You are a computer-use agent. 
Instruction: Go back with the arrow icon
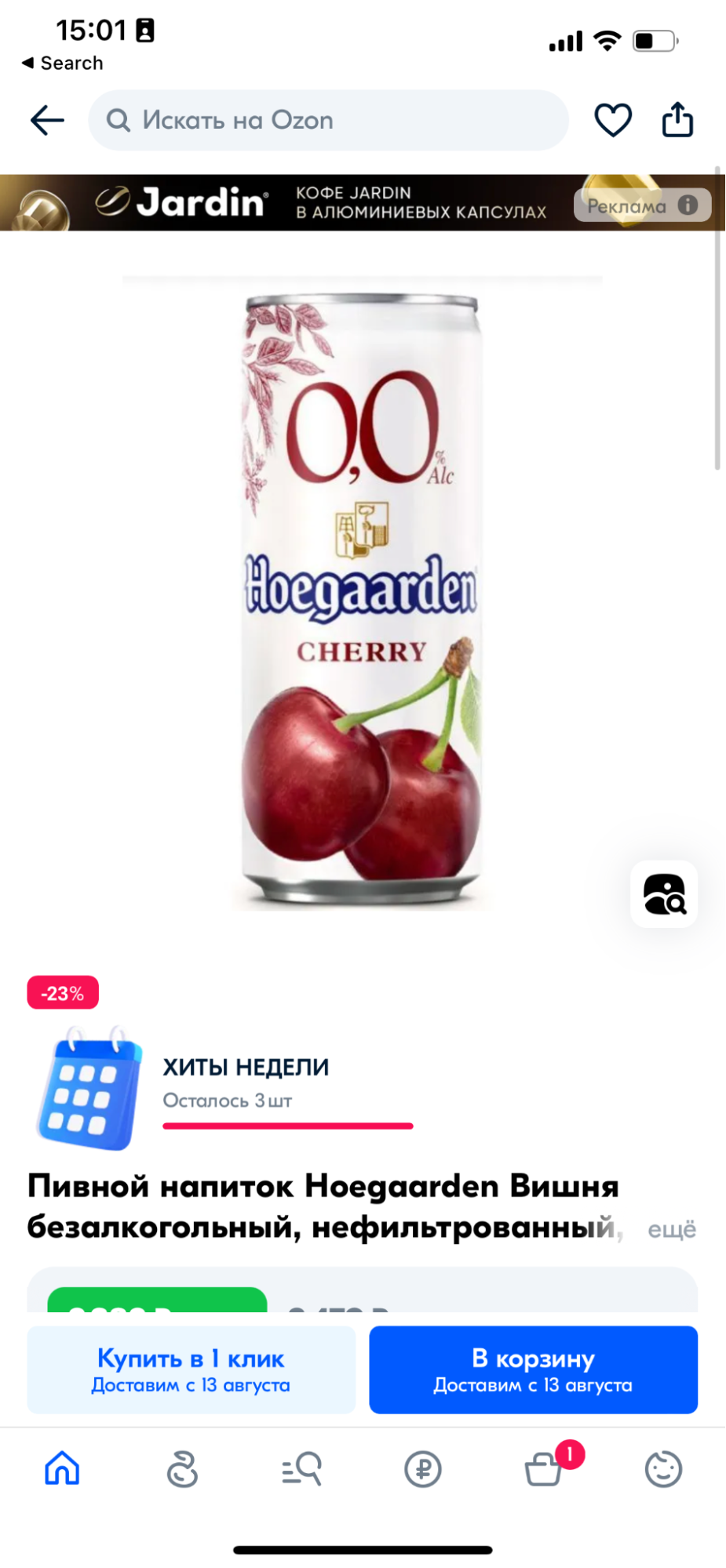tap(47, 120)
